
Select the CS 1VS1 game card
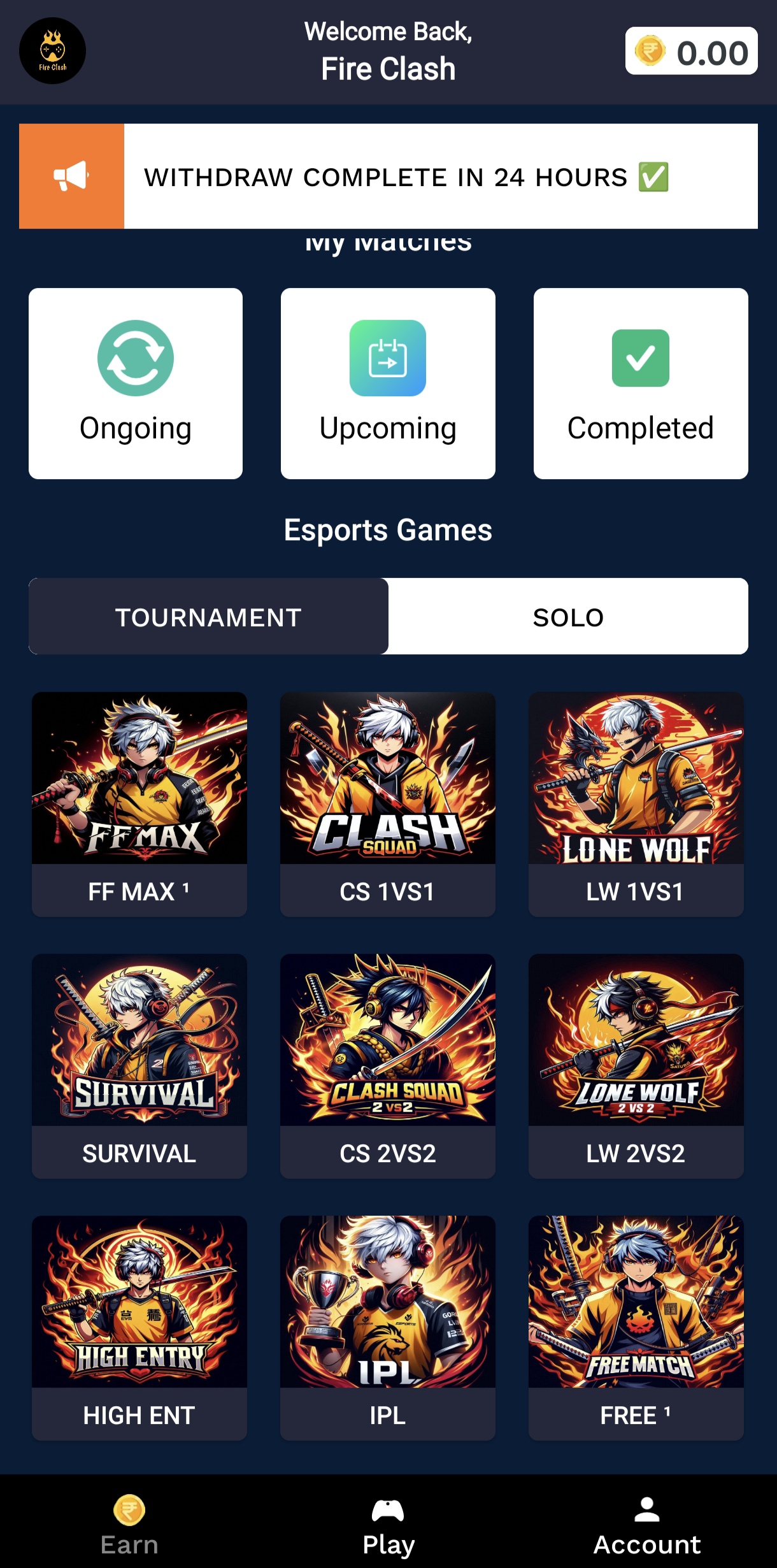point(388,804)
